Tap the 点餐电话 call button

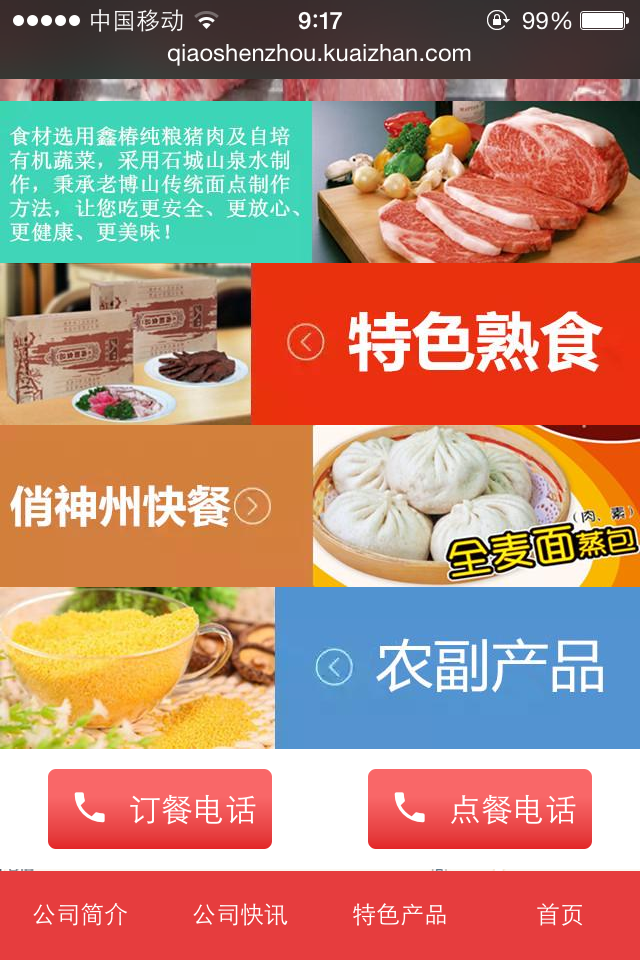tap(480, 809)
